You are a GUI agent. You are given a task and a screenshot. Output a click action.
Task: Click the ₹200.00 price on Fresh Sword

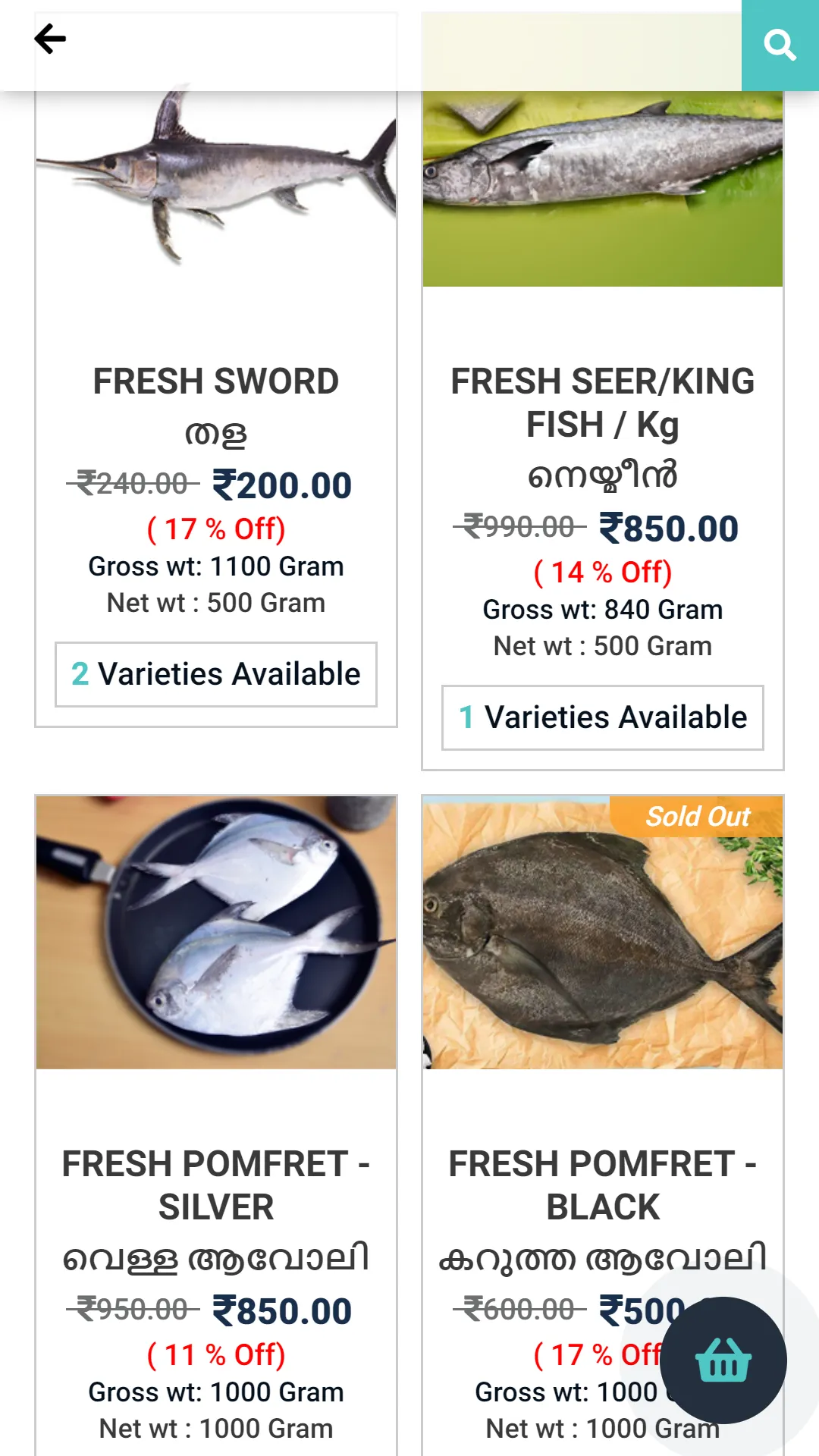281,485
